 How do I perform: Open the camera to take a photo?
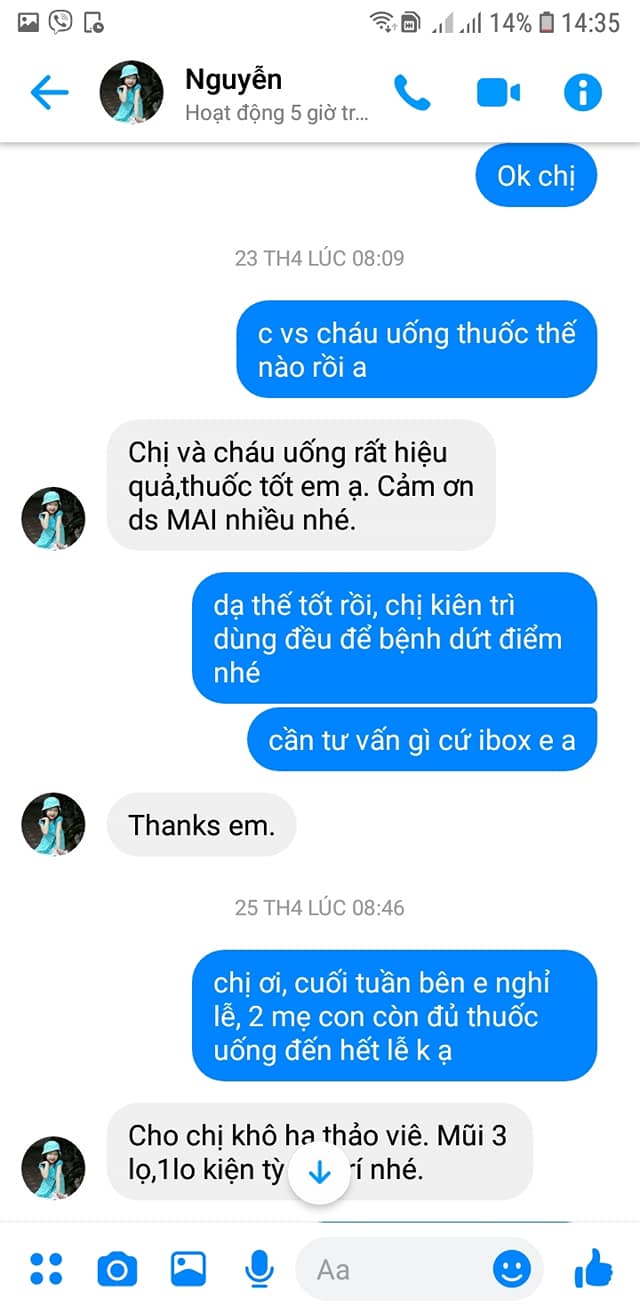117,1269
